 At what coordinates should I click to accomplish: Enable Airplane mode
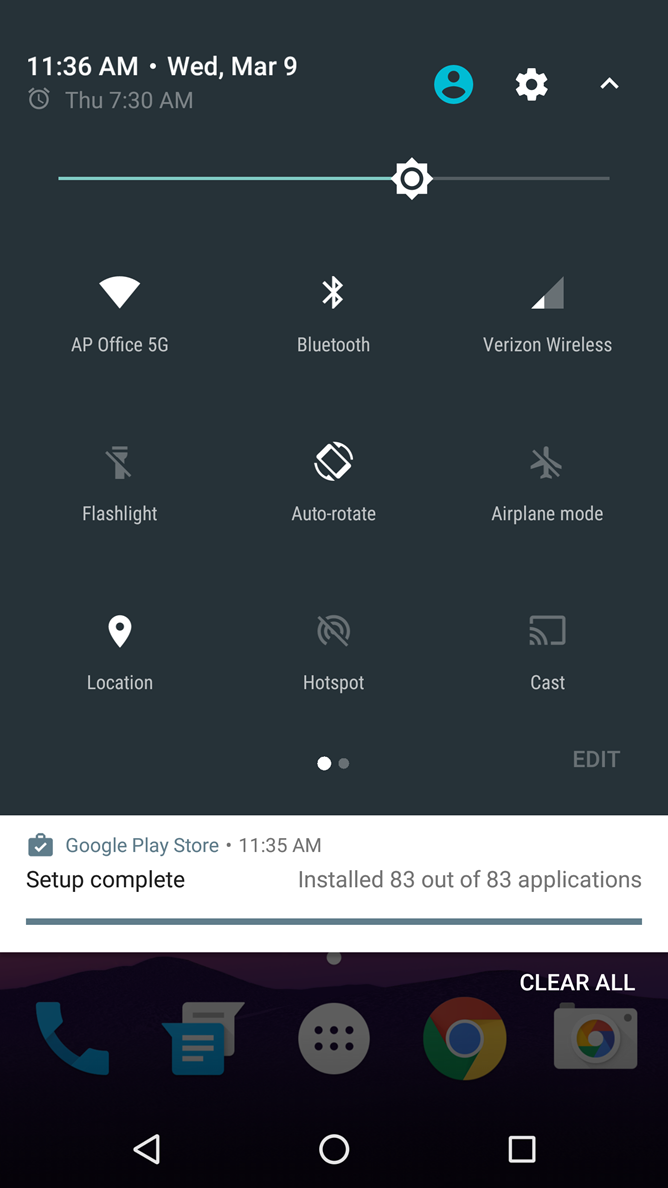point(548,483)
